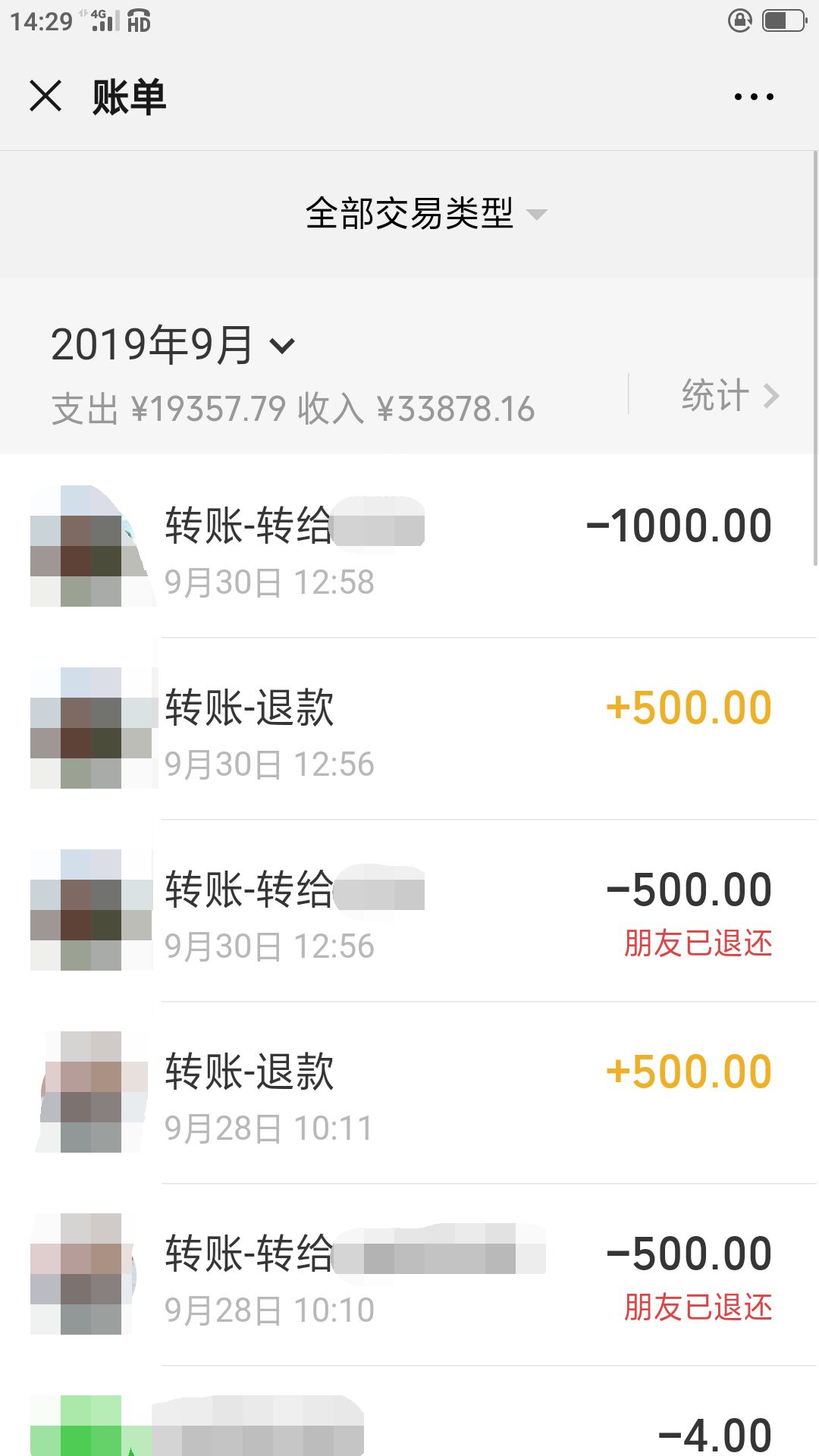This screenshot has height=1456, width=819.
Task: Open the -500.00 transfer dated 9月28日
Action: 409,1274
